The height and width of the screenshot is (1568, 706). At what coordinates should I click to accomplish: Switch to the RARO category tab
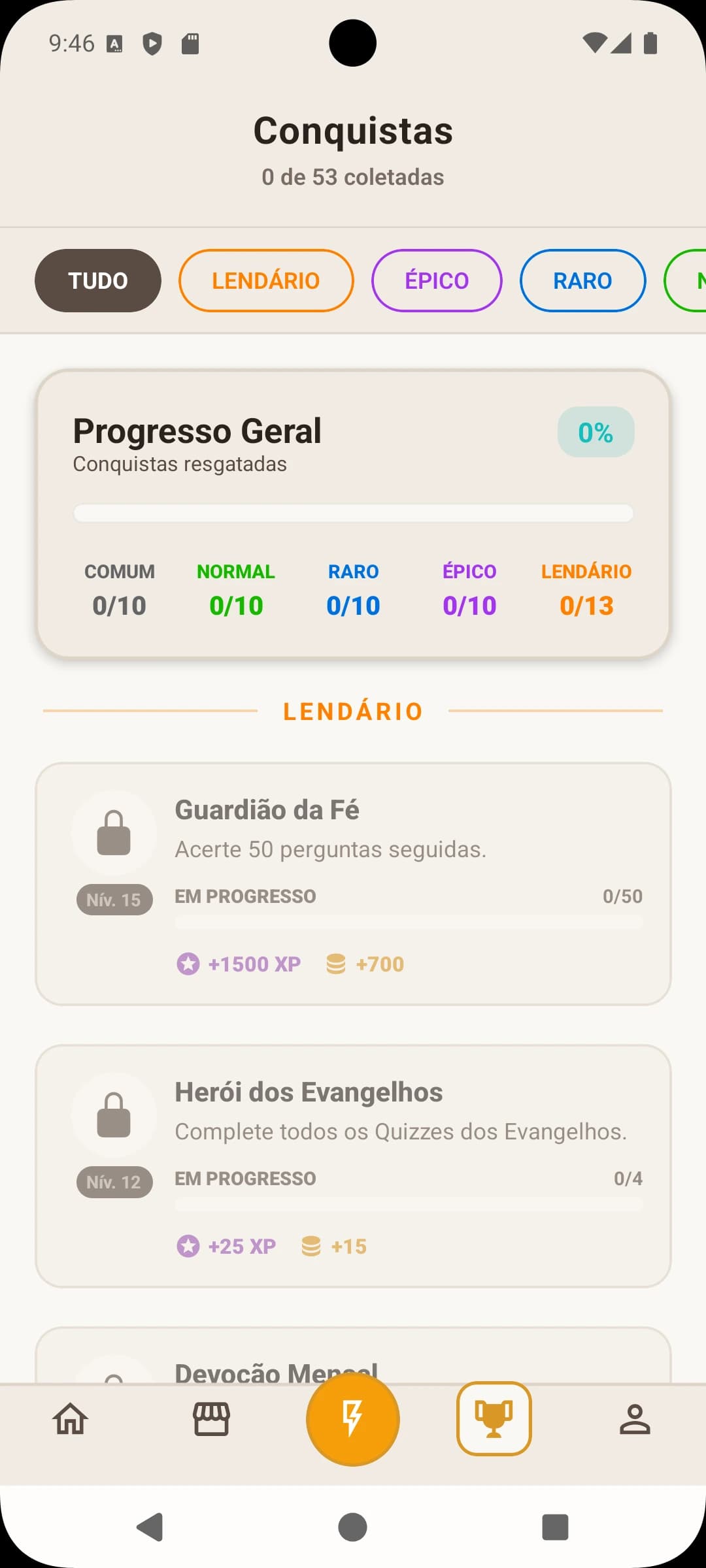pyautogui.click(x=582, y=280)
